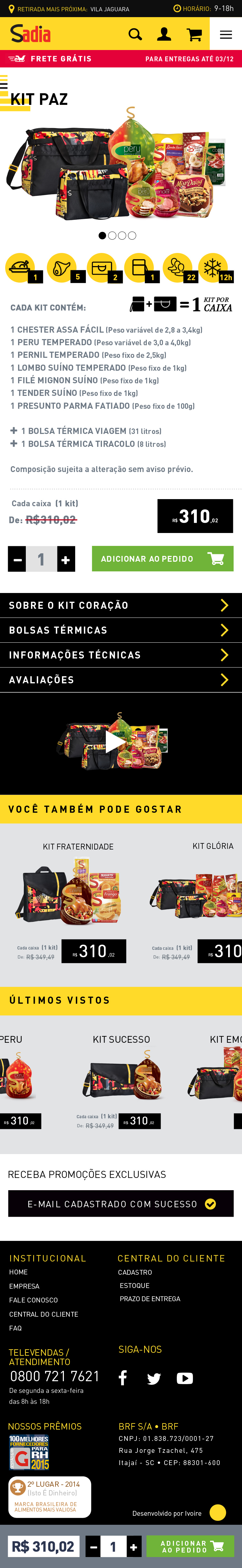Viewport: 242px width, 1568px height.
Task: Expand Sobre o Kit Coração section
Action: (121, 605)
